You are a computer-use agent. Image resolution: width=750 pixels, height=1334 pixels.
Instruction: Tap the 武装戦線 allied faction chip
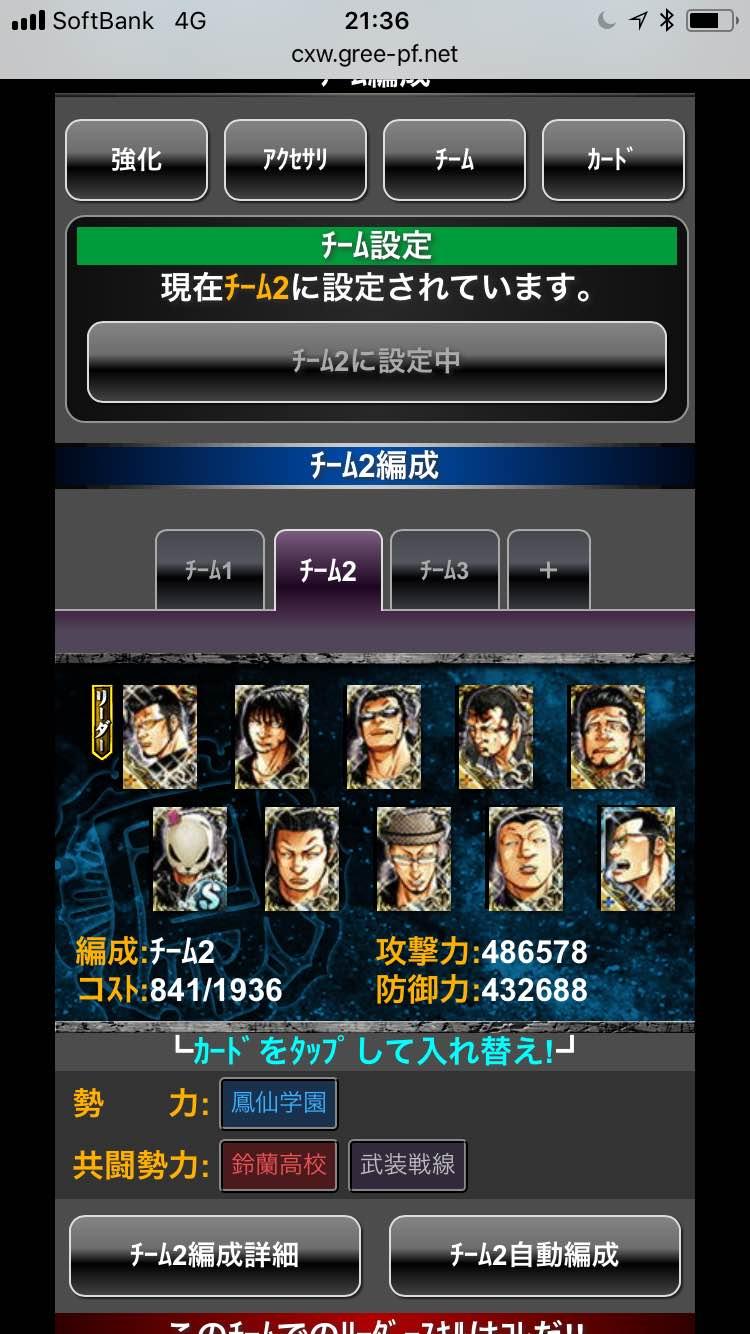[x=407, y=1165]
